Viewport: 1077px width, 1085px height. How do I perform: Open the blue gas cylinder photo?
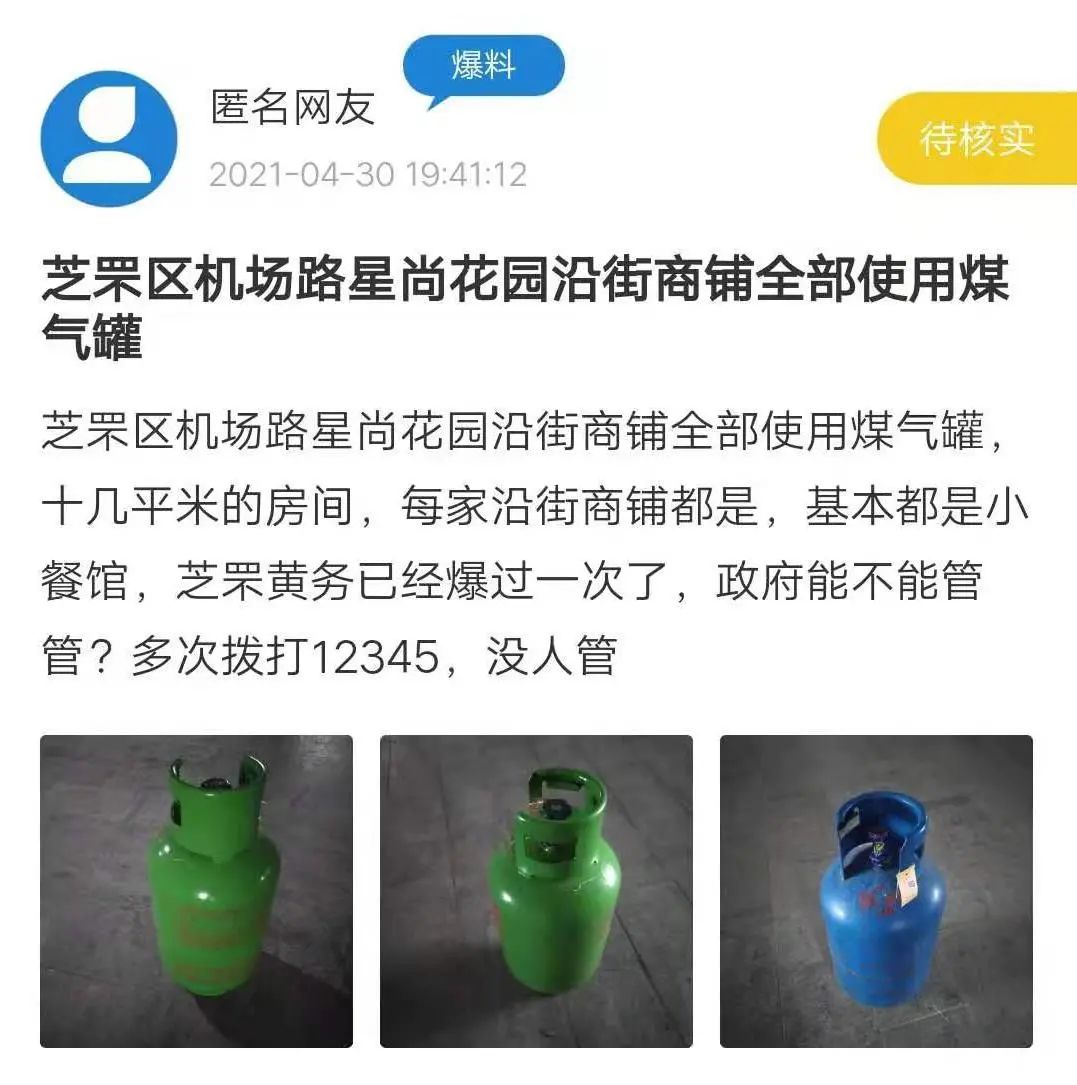pyautogui.click(x=876, y=891)
